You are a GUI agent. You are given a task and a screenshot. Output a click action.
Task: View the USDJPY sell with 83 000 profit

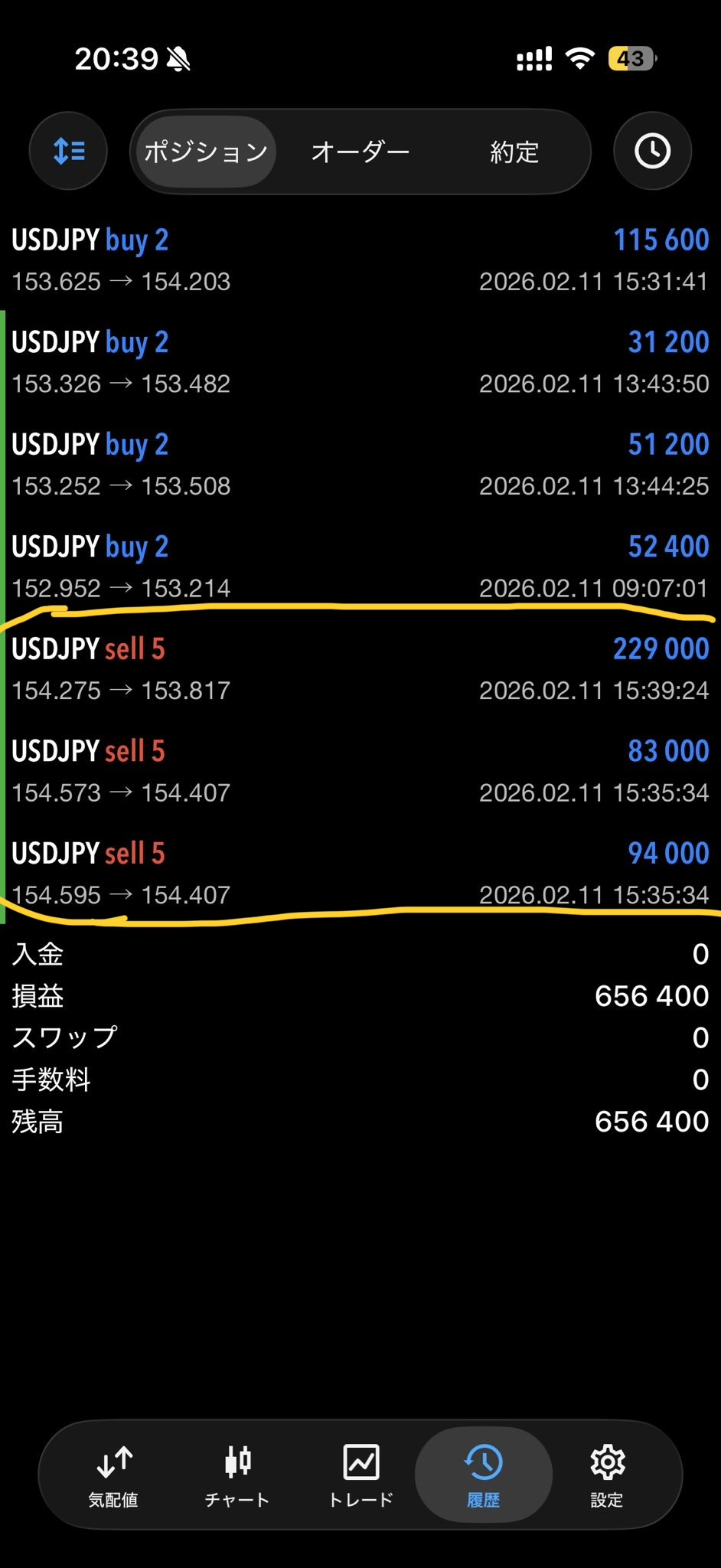pos(360,771)
